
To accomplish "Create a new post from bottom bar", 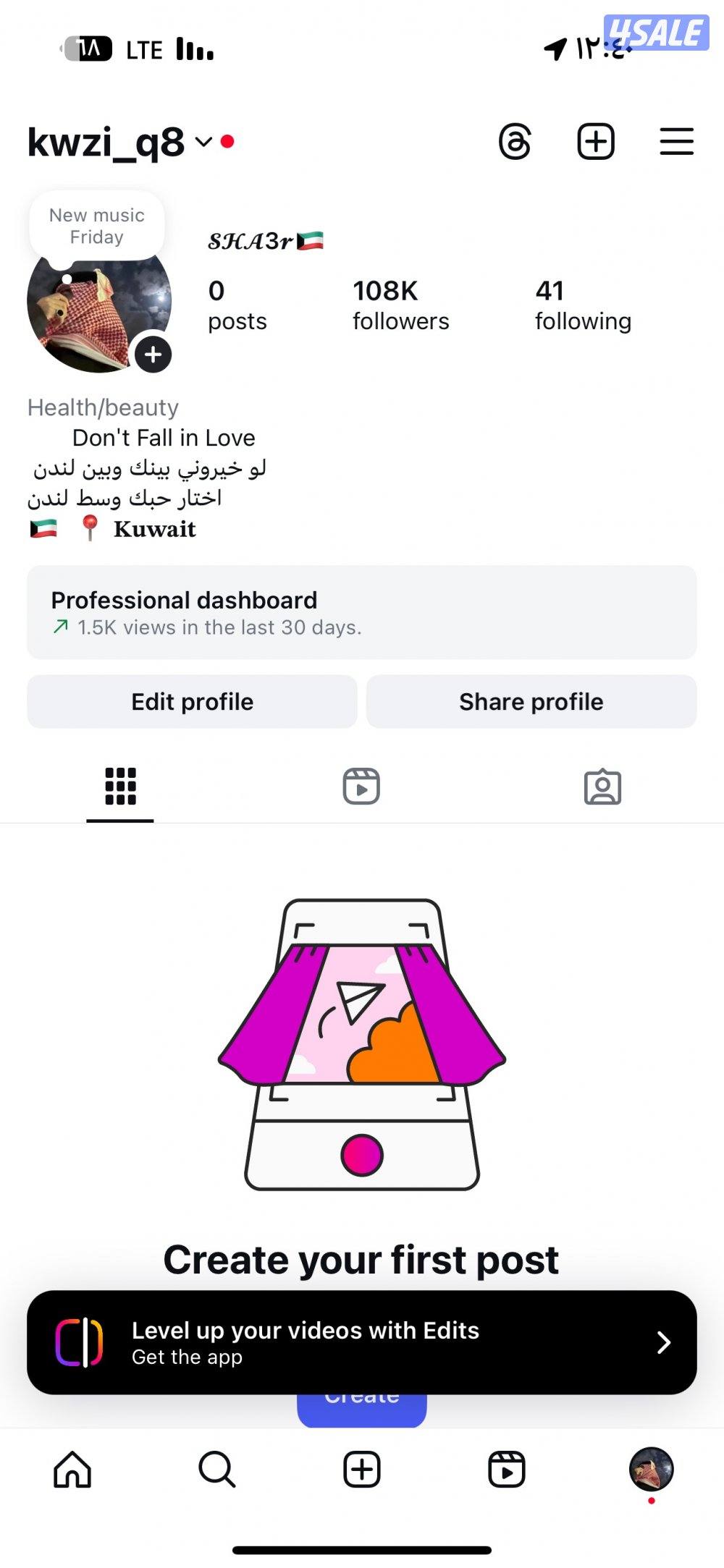I will coord(361,1470).
